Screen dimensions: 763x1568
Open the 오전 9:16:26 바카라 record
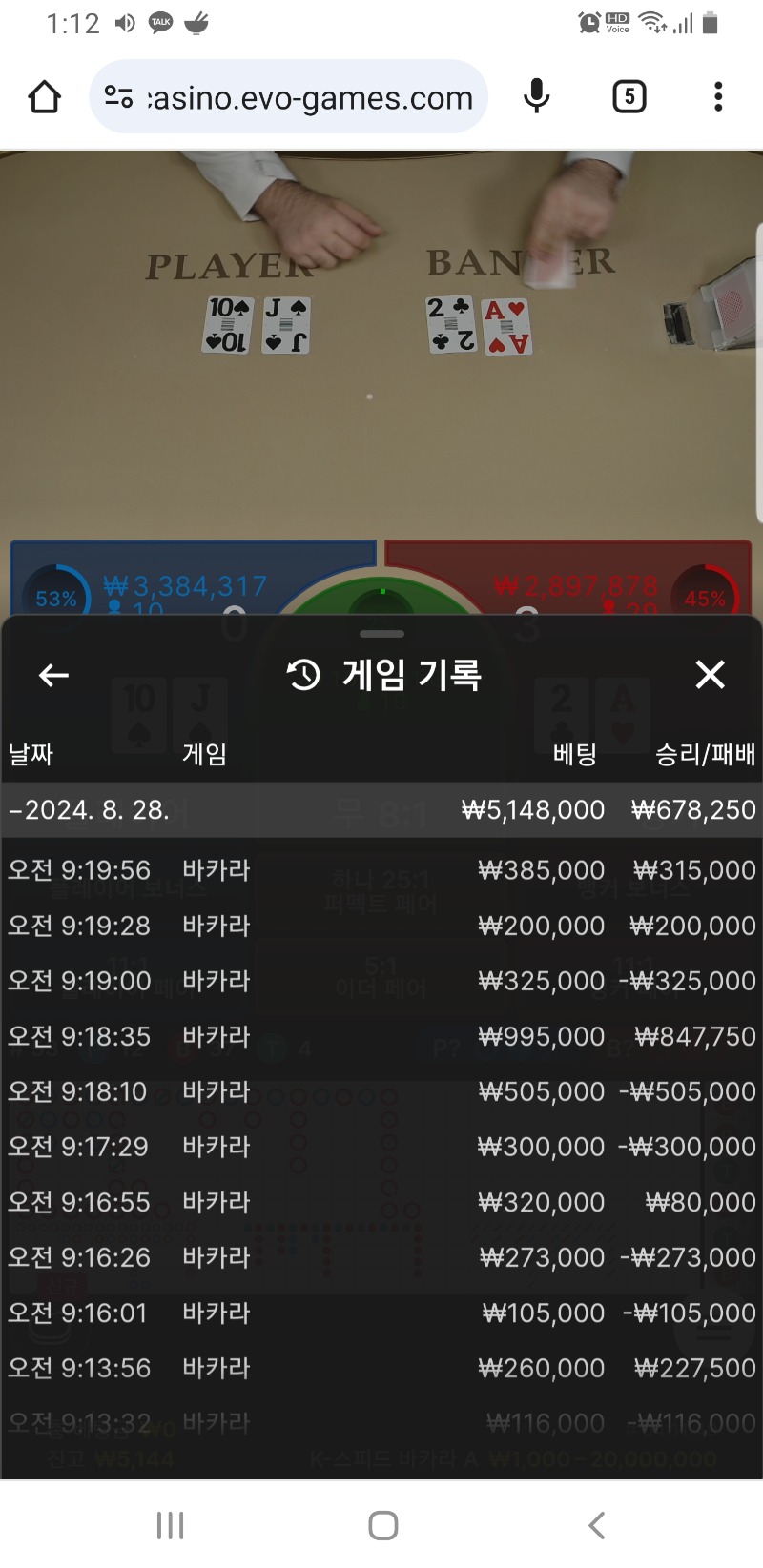381,1257
